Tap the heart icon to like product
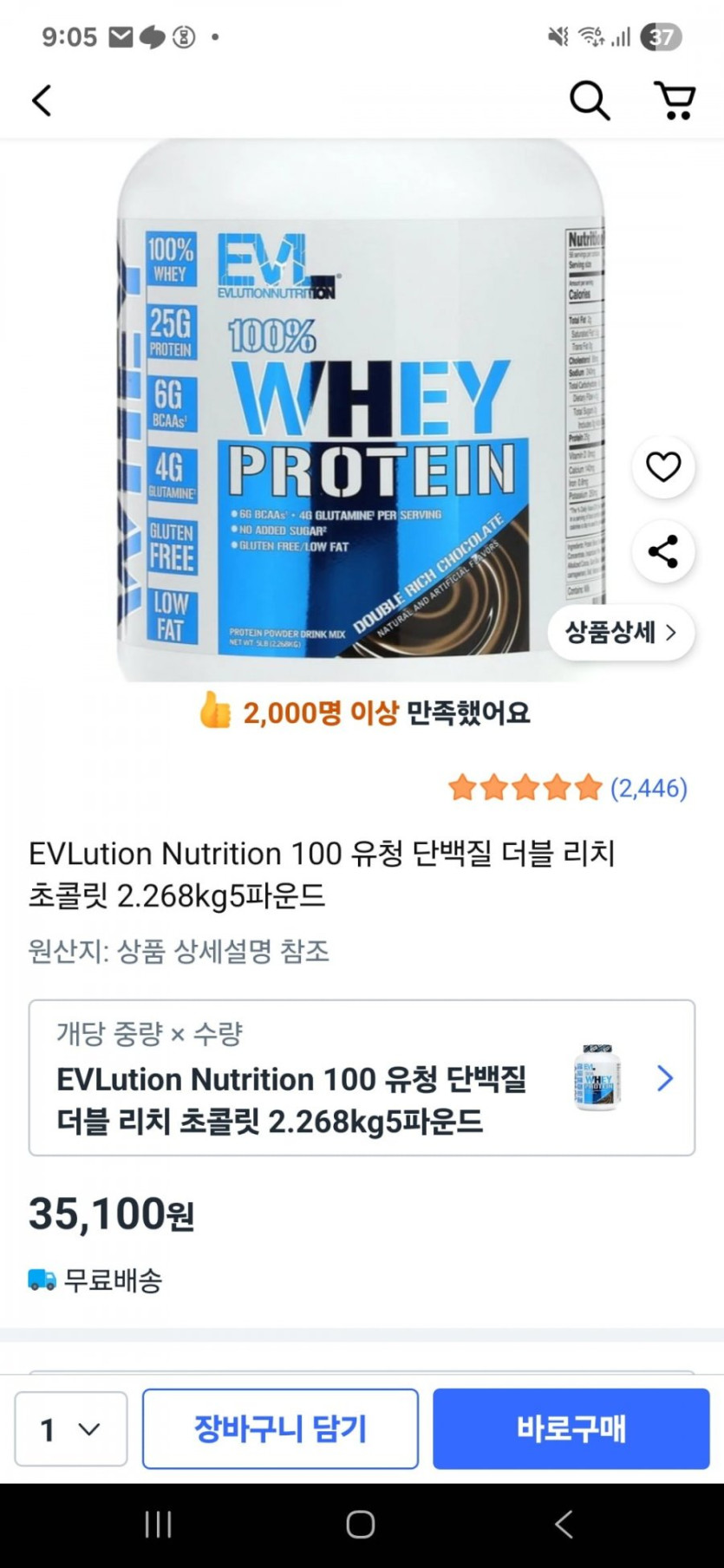The image size is (724, 1568). pos(663,466)
